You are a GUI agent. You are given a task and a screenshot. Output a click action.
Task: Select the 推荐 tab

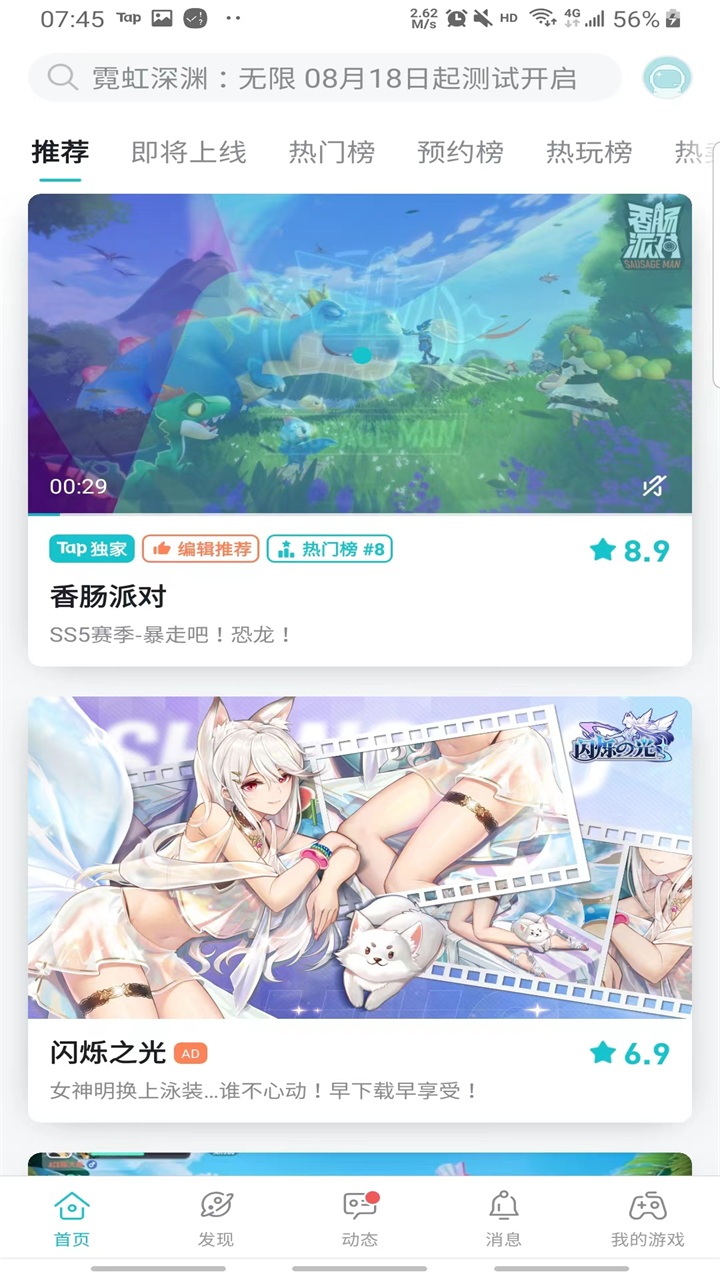60,152
